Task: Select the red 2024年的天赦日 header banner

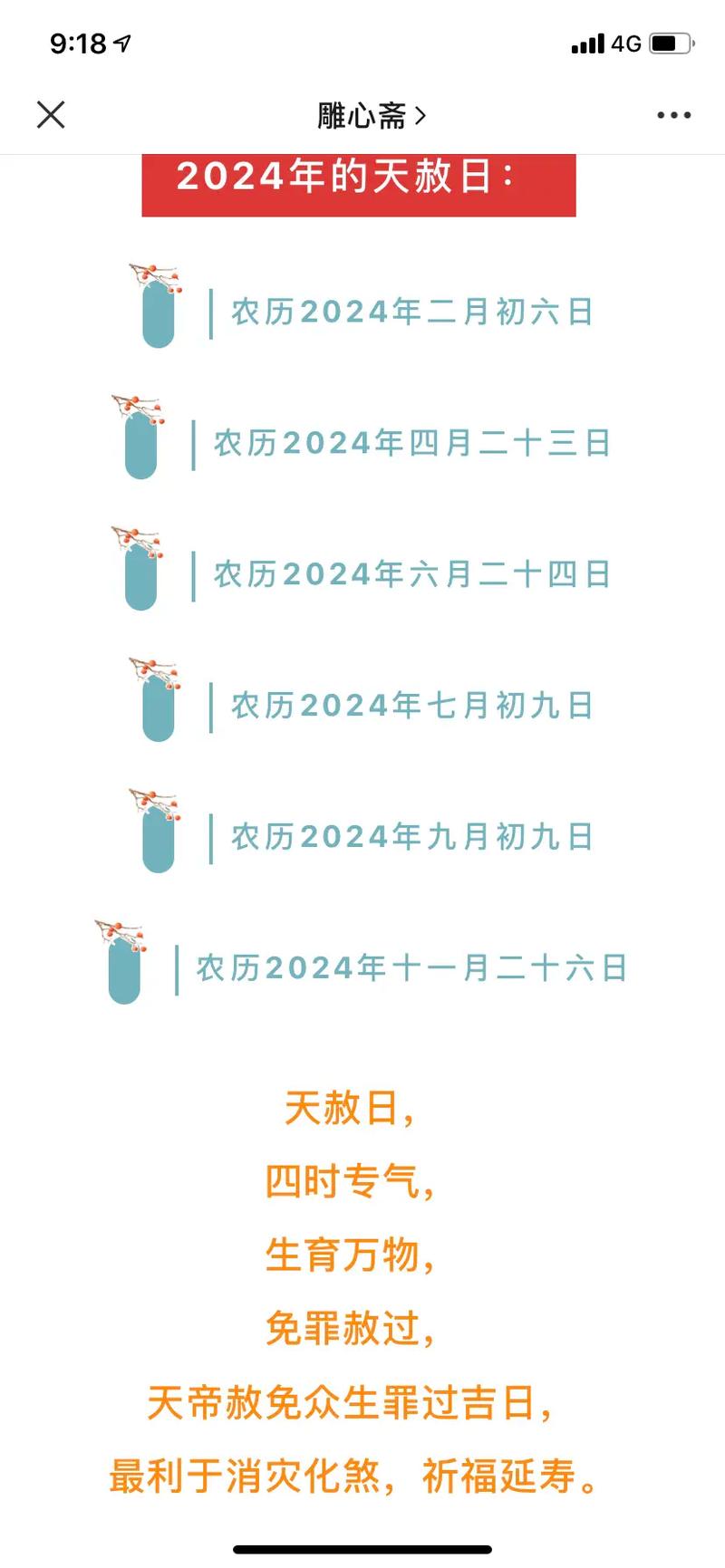Action: 360,180
